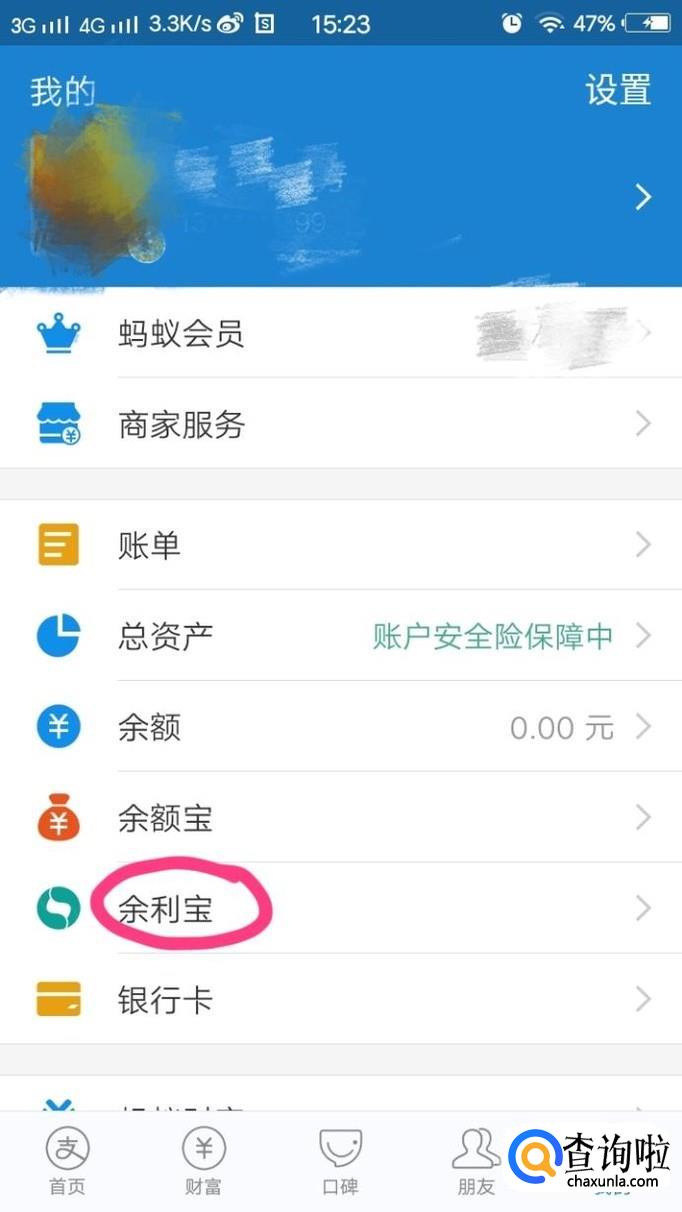The width and height of the screenshot is (682, 1212).
Task: Switch to the 财富 tab
Action: [204, 1161]
